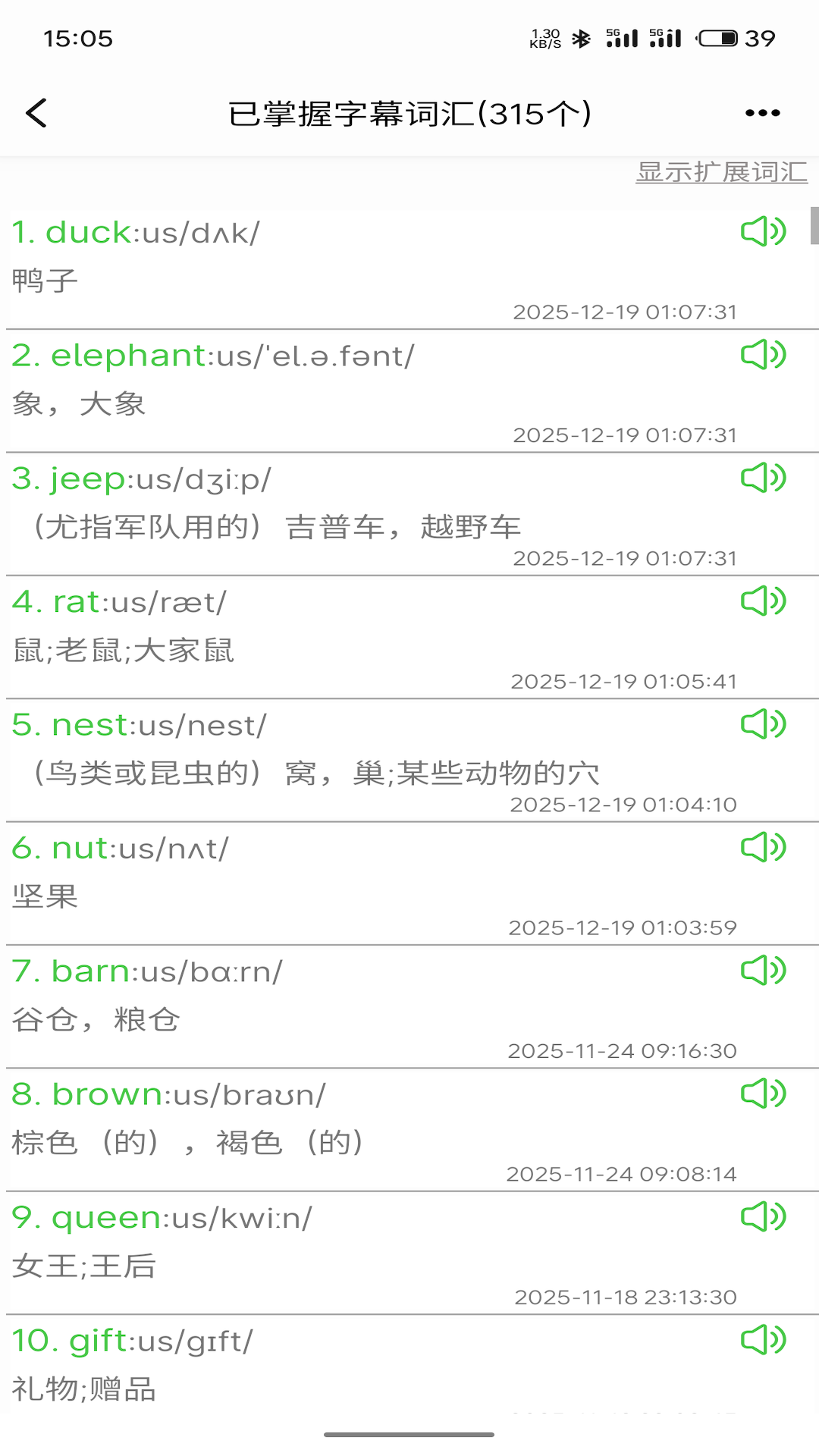The width and height of the screenshot is (819, 1456).
Task: Tap the back arrow to return
Action: (x=36, y=112)
